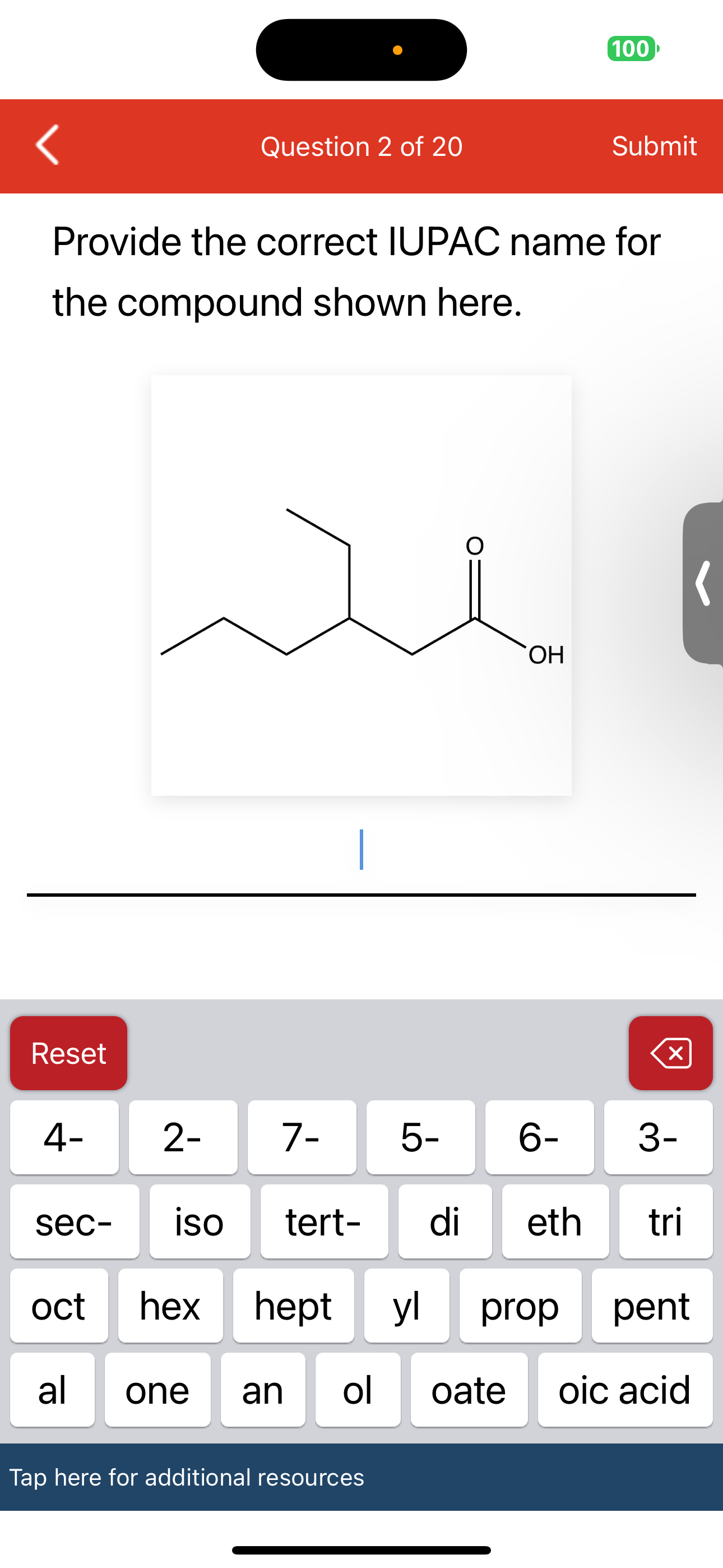Insert the 'pent' root

[651, 1305]
